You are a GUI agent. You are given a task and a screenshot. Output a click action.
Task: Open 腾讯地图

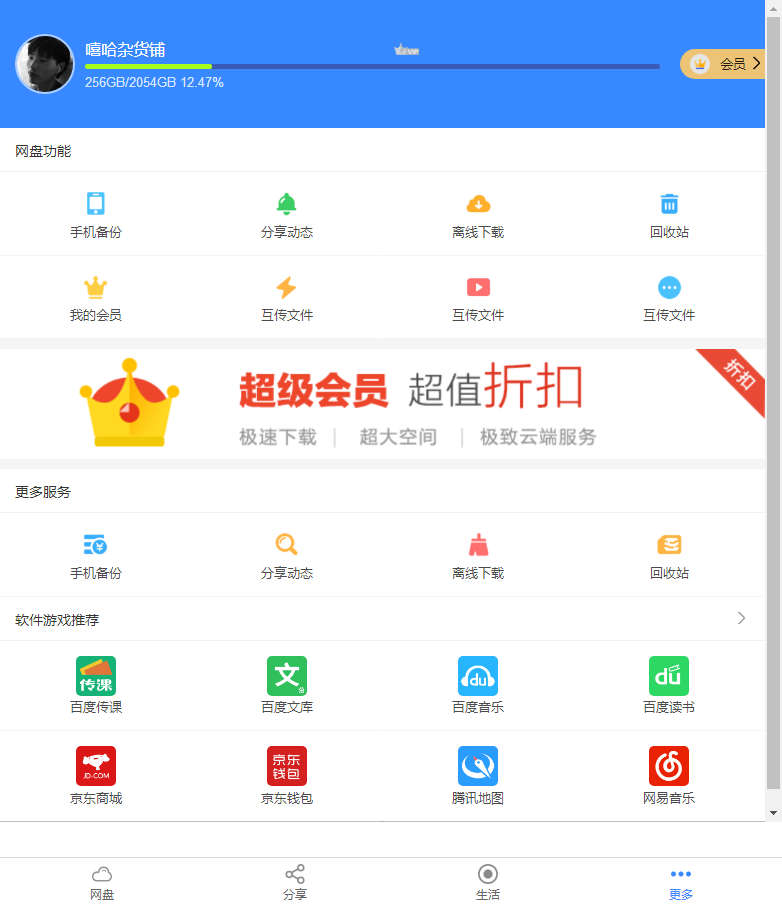click(x=478, y=775)
